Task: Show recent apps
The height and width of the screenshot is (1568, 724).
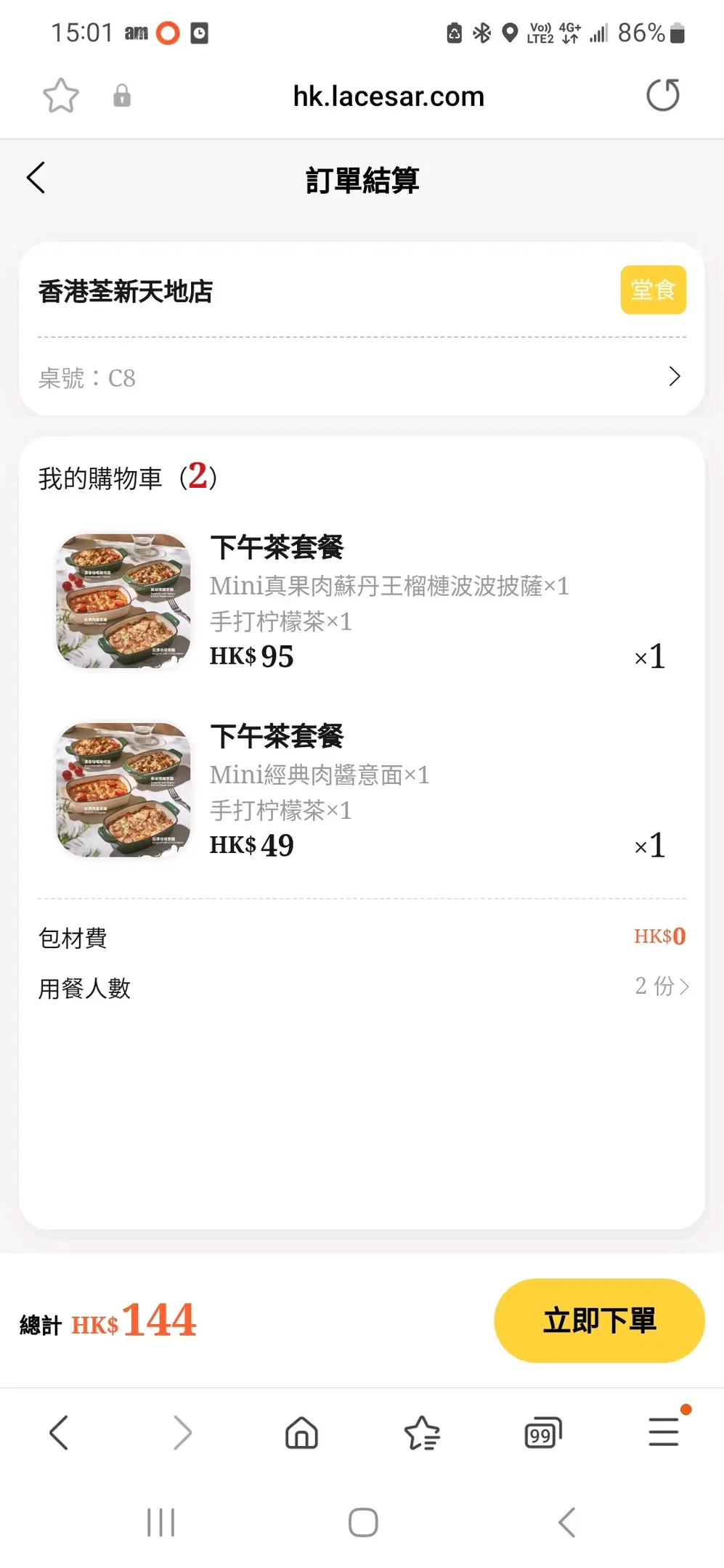Action: [160, 1522]
